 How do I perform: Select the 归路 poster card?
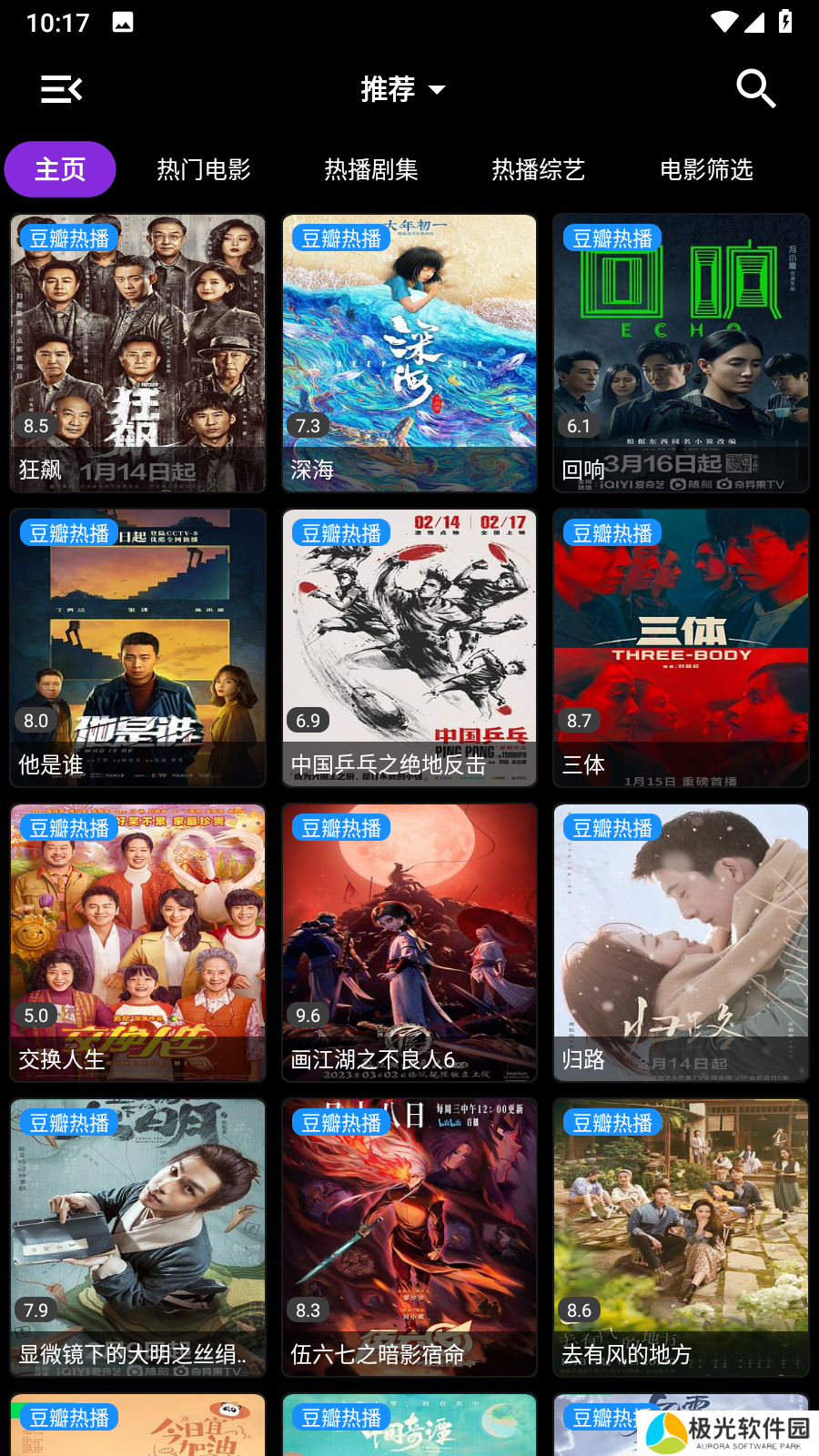[681, 943]
